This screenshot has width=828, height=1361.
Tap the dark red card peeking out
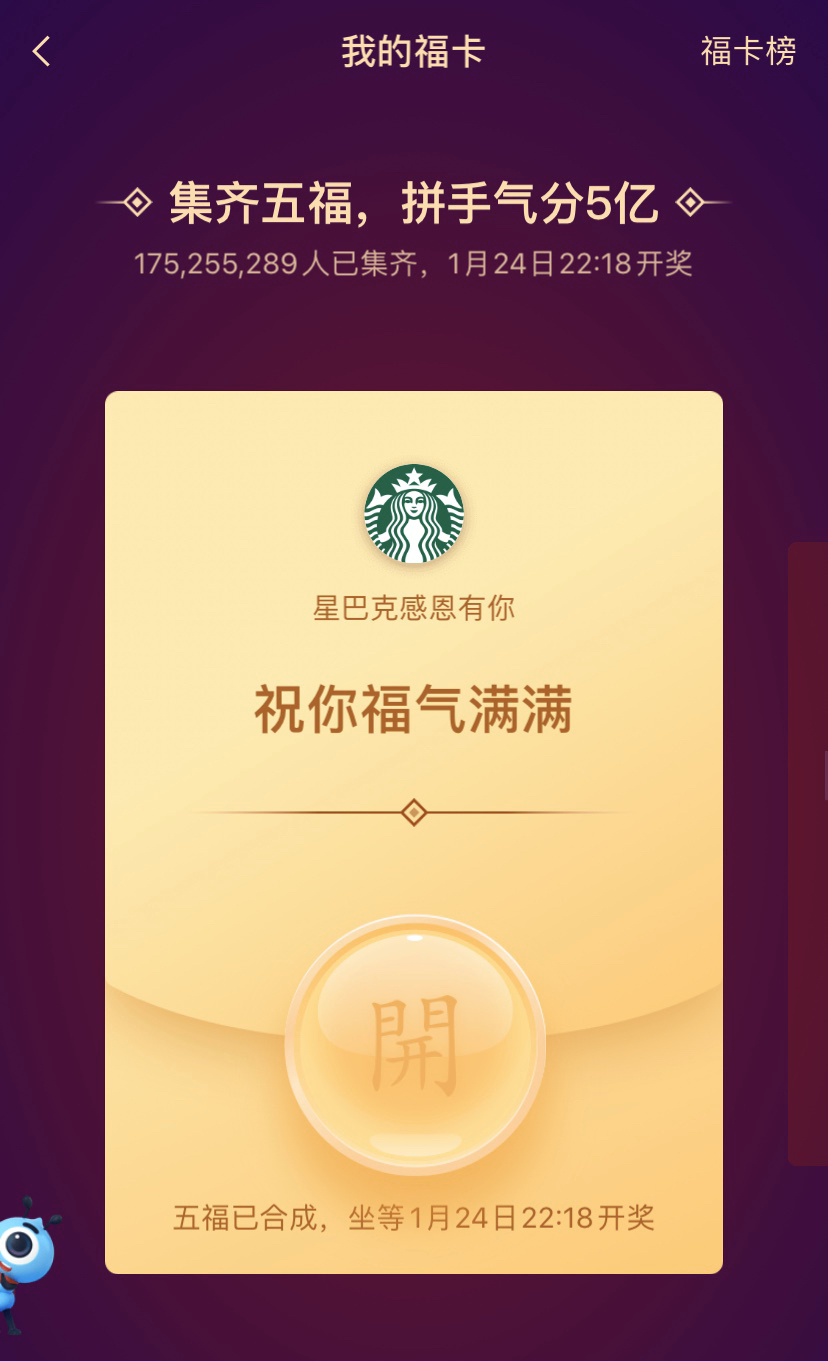[x=808, y=852]
